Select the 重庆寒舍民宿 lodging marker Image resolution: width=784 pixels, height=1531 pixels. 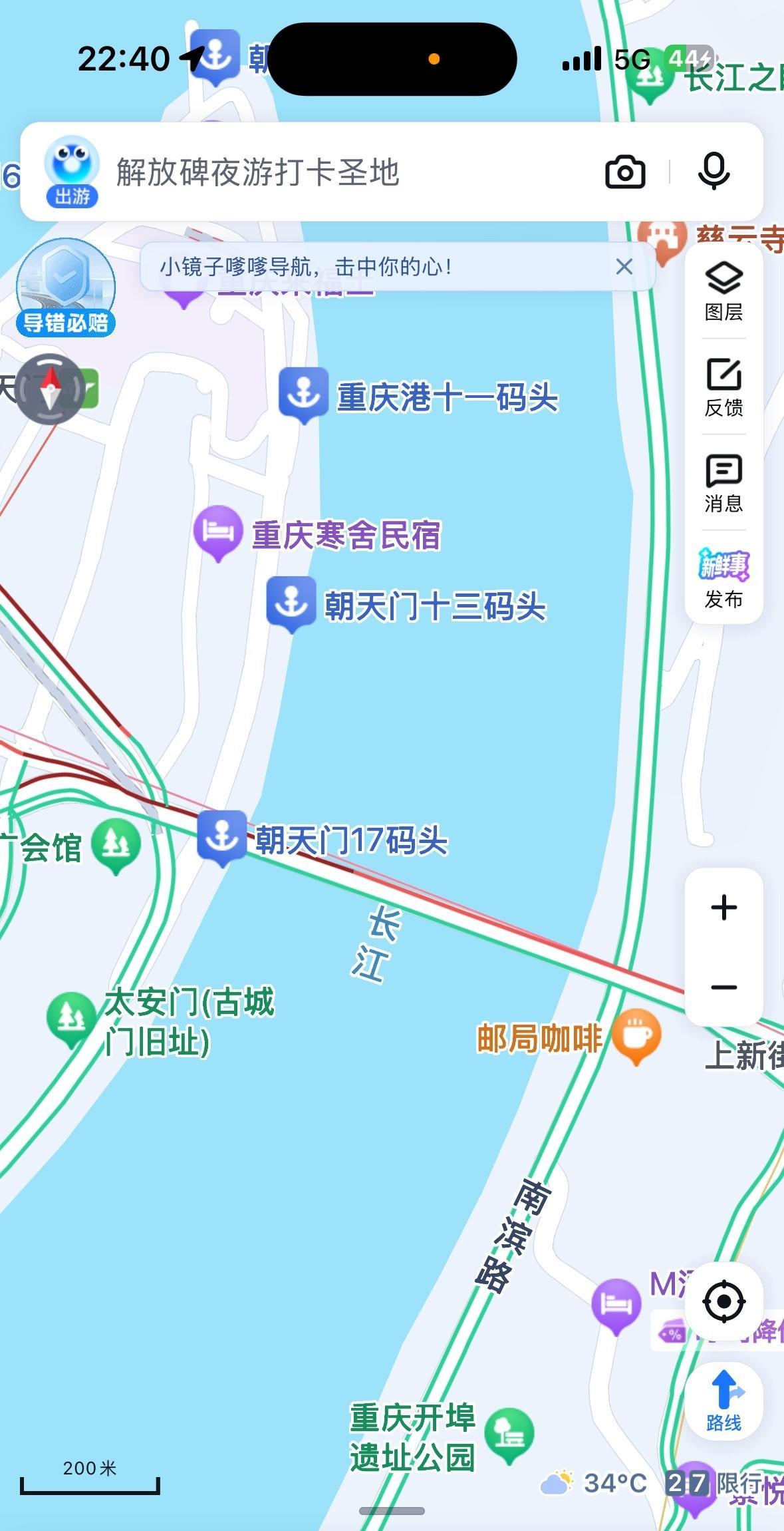[218, 531]
